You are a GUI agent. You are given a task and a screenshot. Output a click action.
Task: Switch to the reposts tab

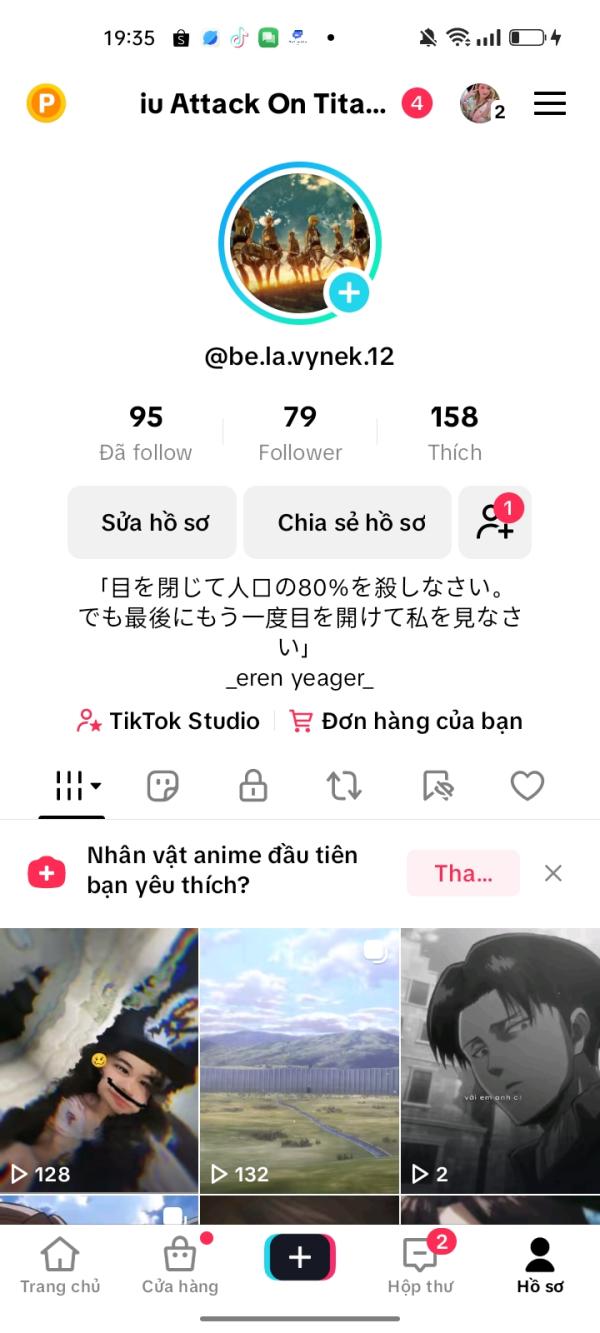[x=344, y=786]
